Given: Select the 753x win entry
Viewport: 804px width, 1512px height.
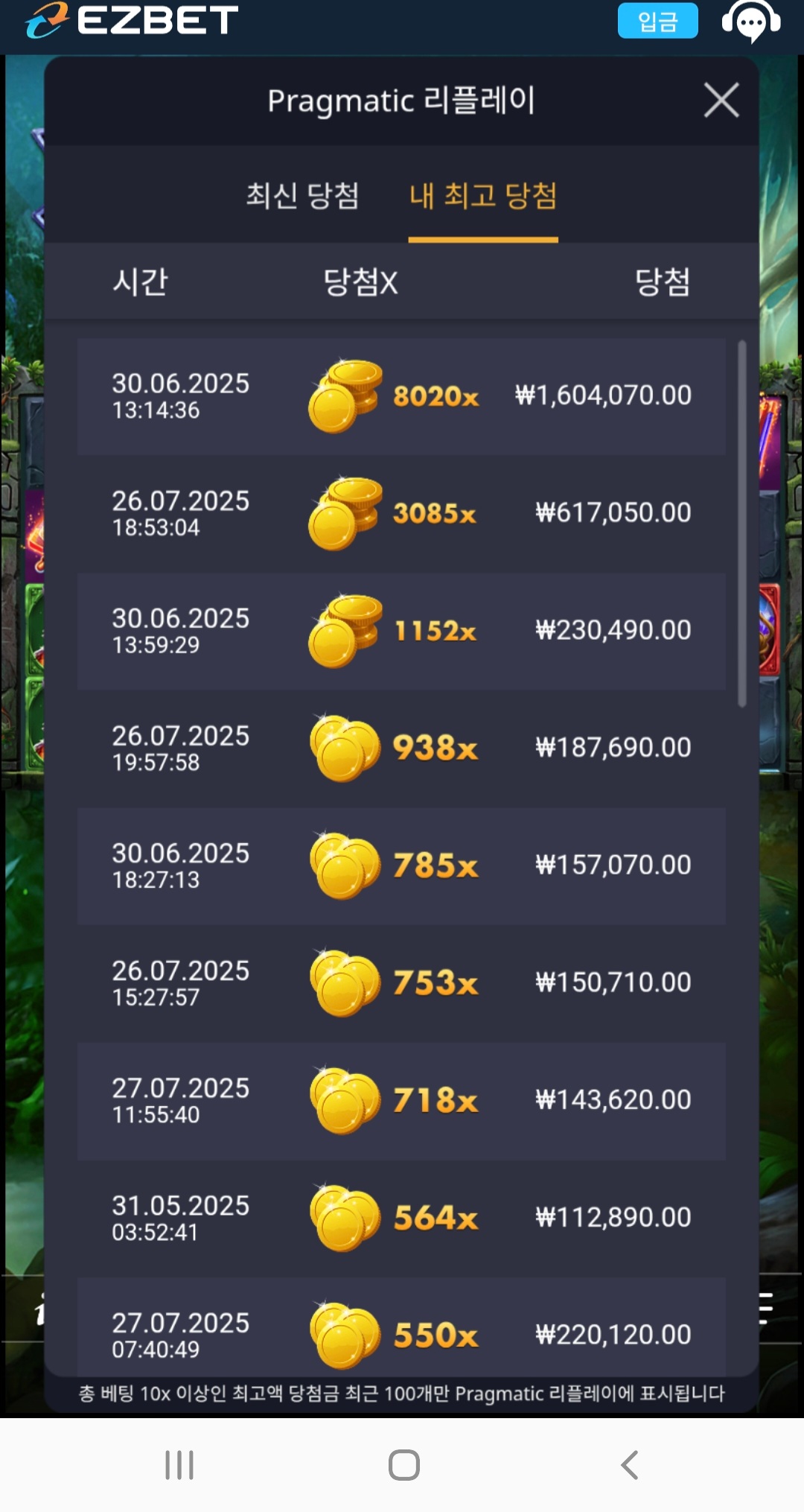Looking at the screenshot, I should pos(401,982).
